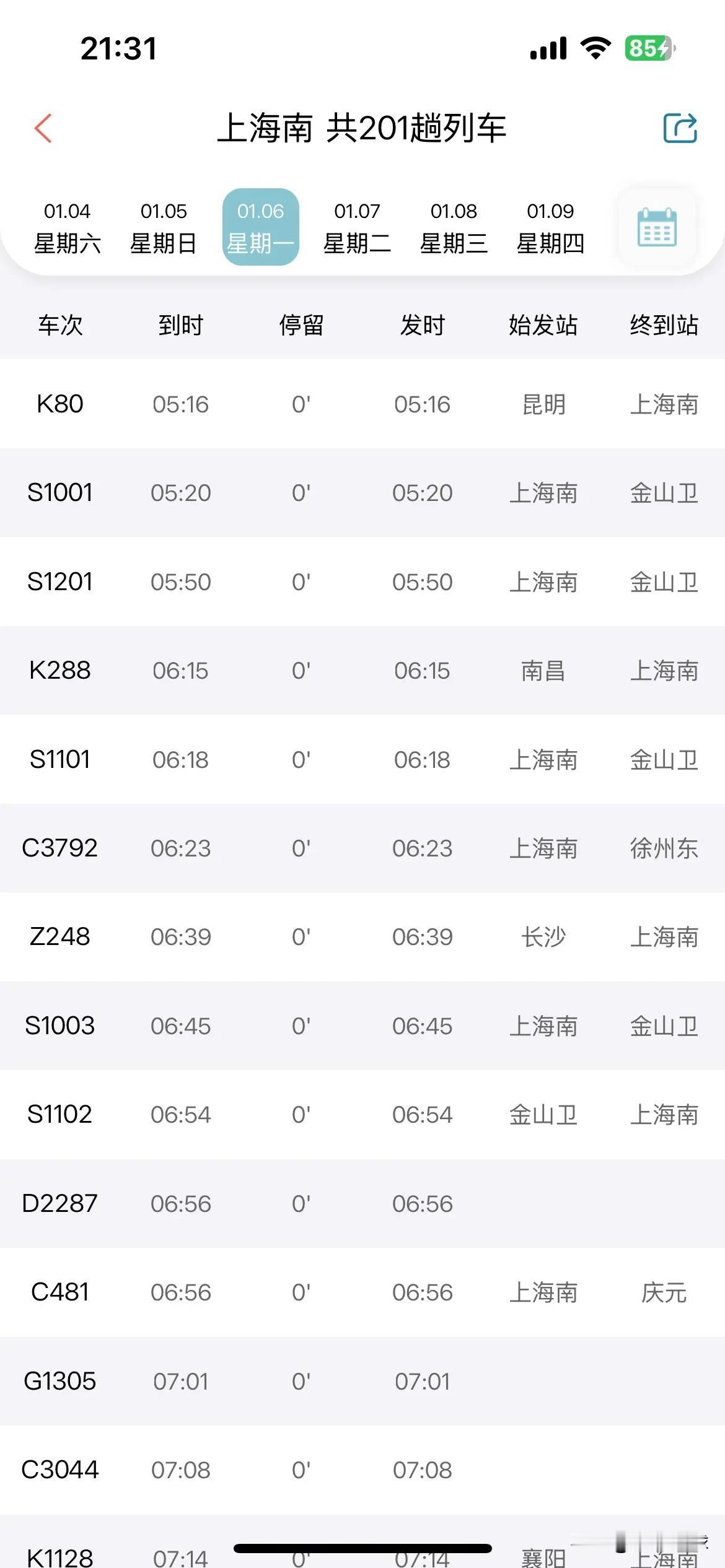Open train C3044 details
Screen dimensions: 725x1568
pos(362,1470)
